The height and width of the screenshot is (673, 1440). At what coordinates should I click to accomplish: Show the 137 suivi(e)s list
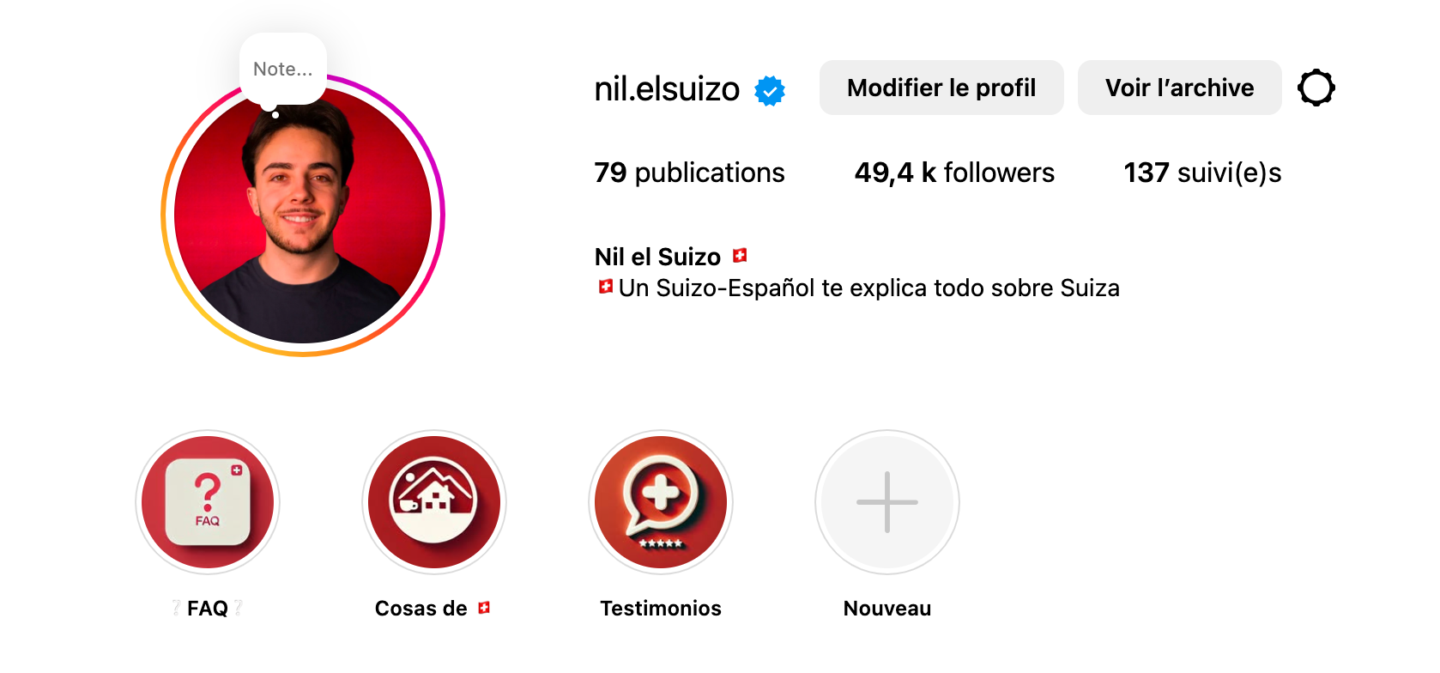tap(1202, 173)
